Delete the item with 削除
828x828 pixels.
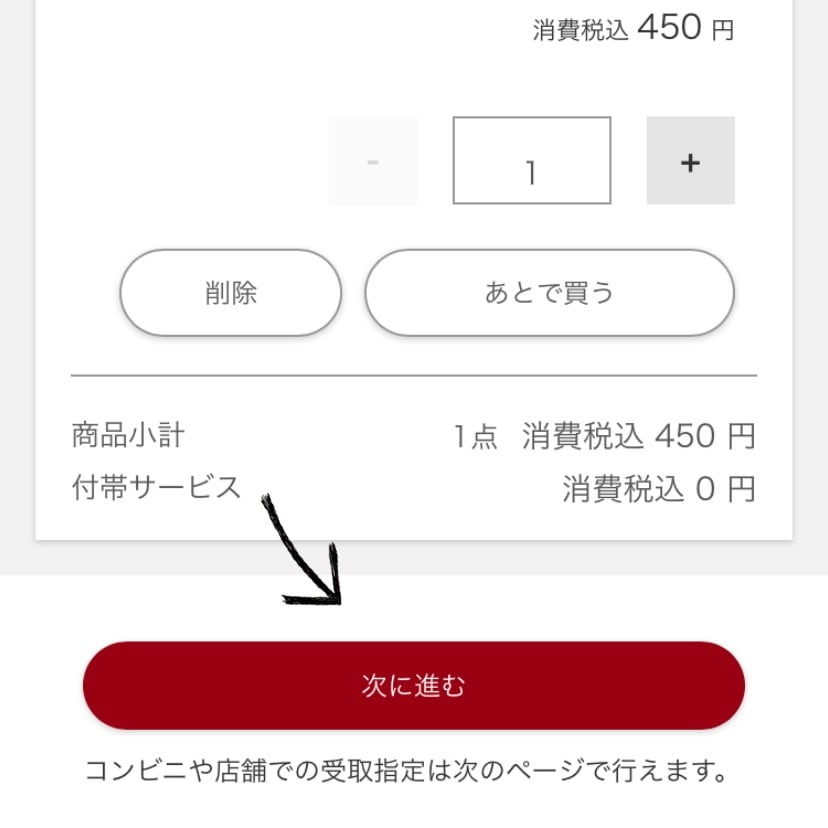(231, 293)
